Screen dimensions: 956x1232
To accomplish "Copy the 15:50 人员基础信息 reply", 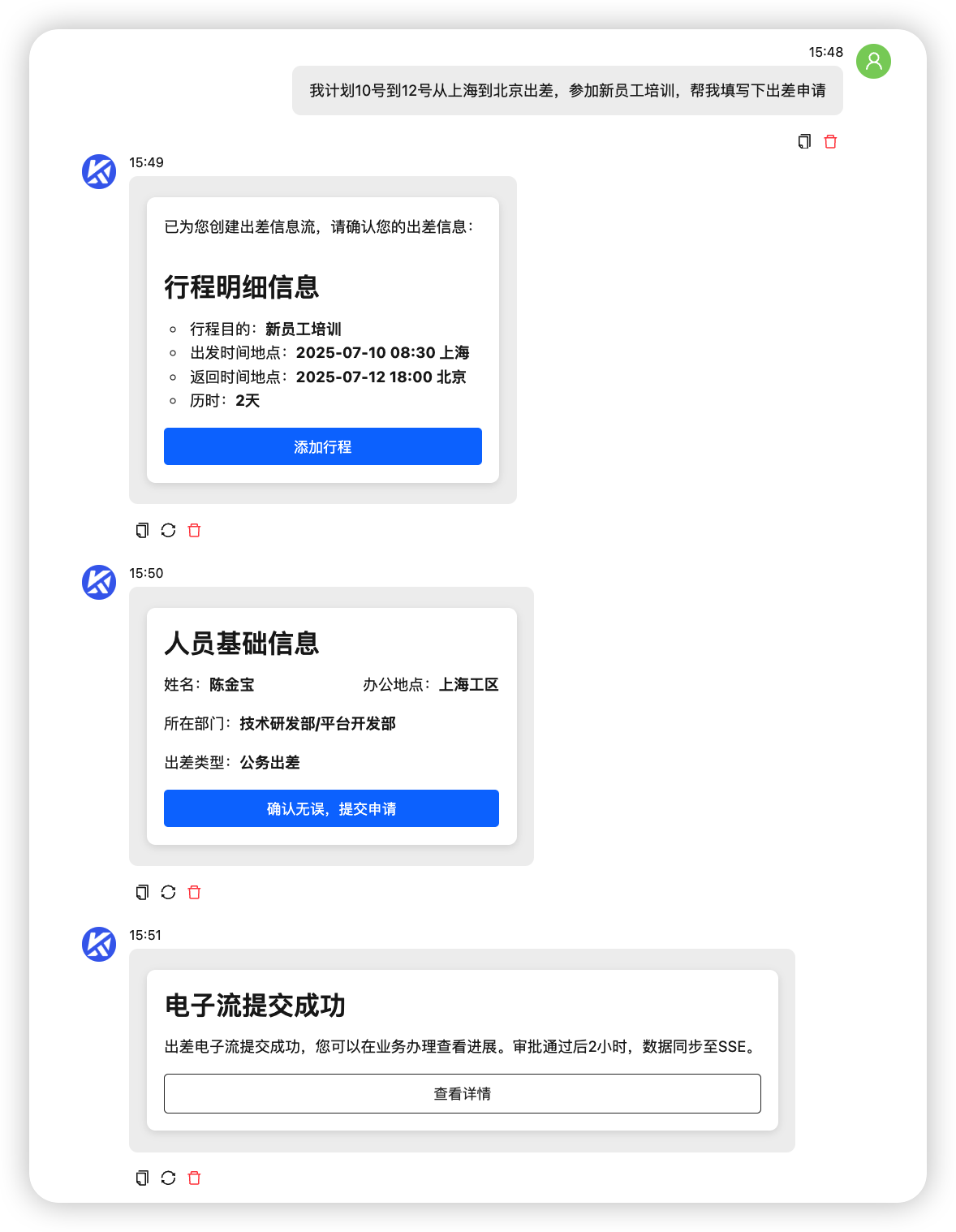I will tap(142, 892).
